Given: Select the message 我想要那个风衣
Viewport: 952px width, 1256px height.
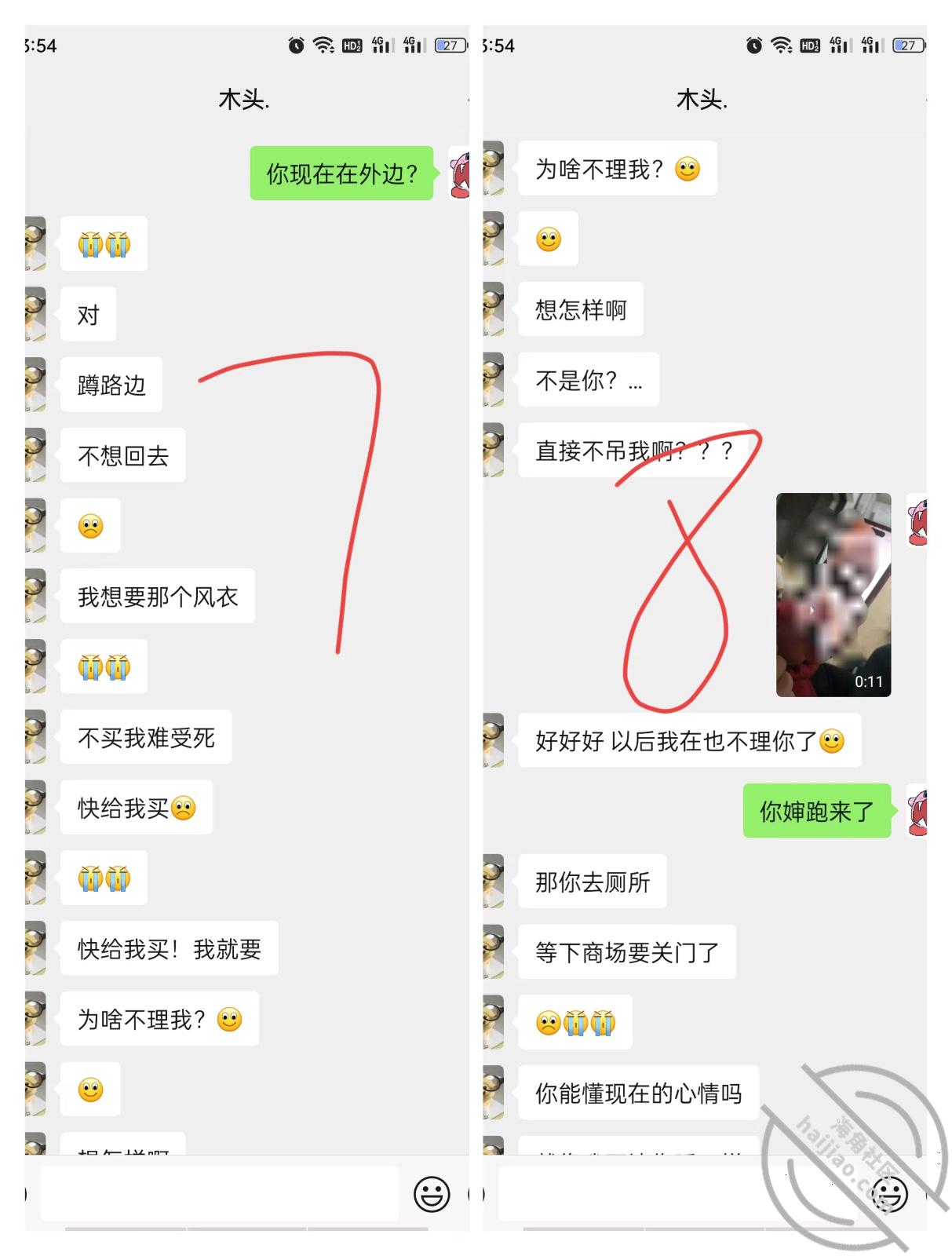Looking at the screenshot, I should [x=156, y=597].
